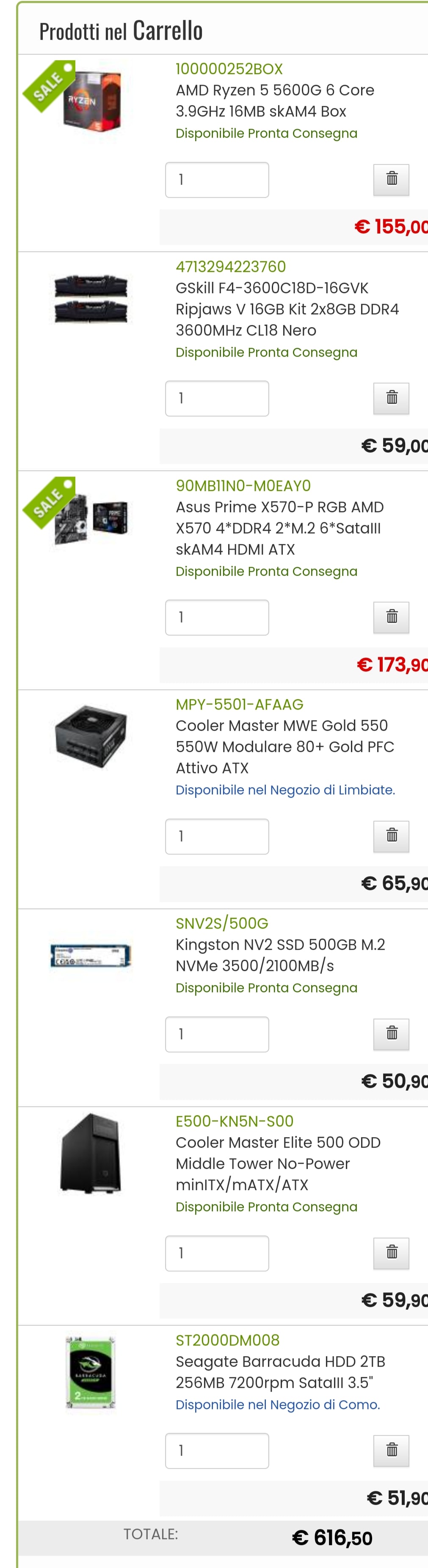Screen dimensions: 428x1568
Task: Remove the Kingston NV2 SSD from cart
Action: coord(391,1034)
